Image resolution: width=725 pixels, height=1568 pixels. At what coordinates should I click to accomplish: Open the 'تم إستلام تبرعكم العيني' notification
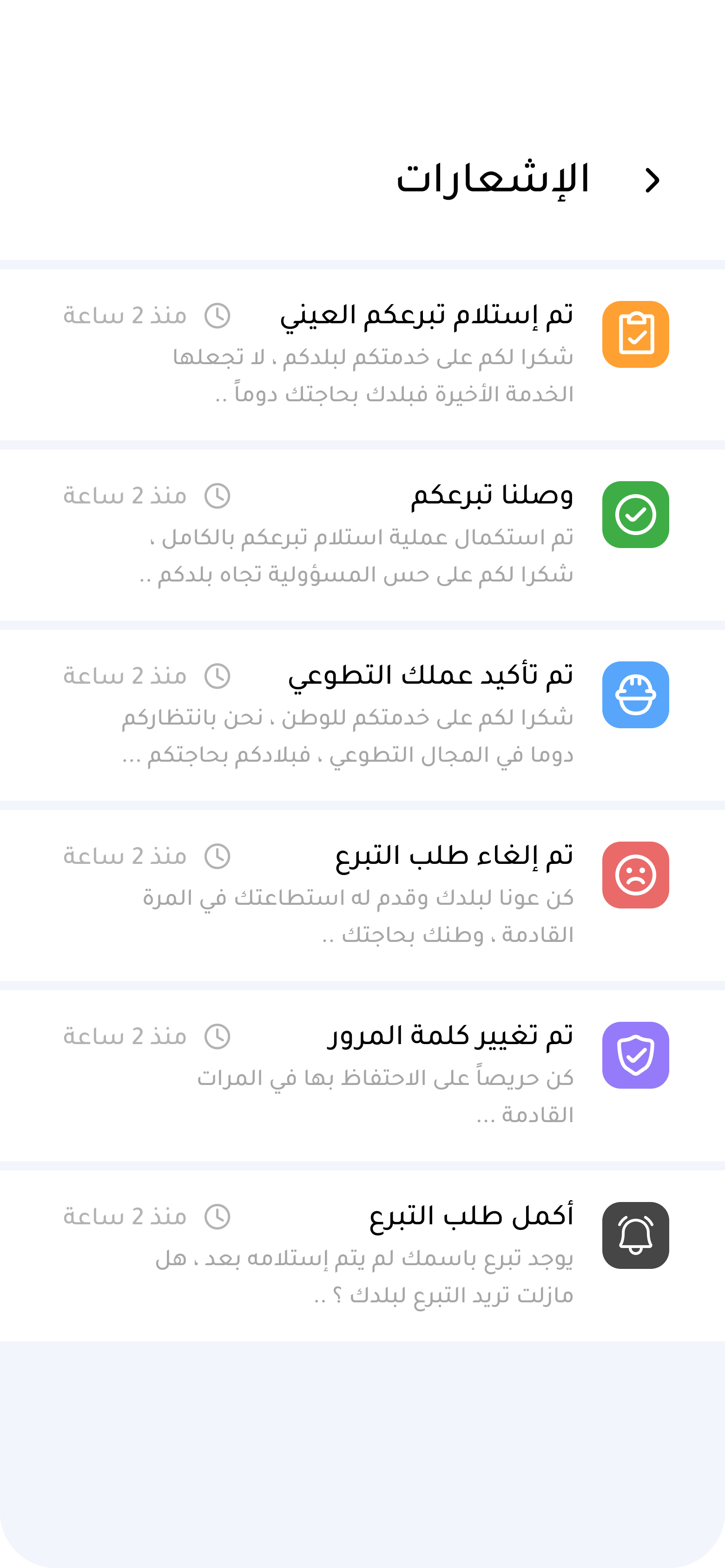[427, 316]
